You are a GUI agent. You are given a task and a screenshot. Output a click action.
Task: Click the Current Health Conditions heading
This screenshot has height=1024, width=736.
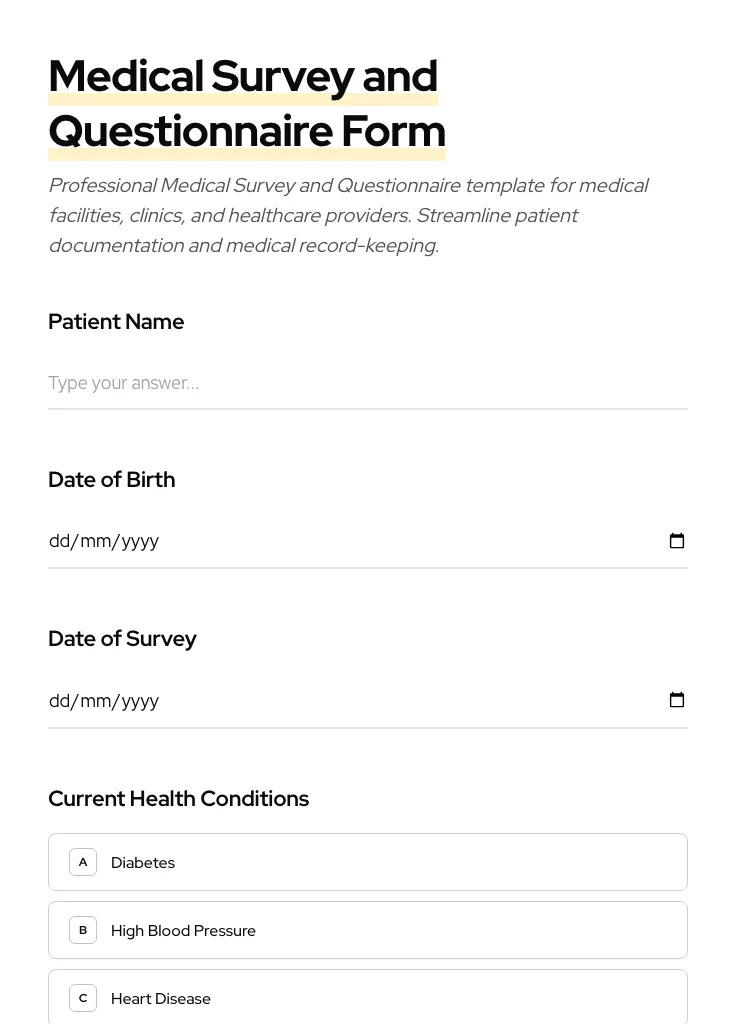tap(178, 798)
